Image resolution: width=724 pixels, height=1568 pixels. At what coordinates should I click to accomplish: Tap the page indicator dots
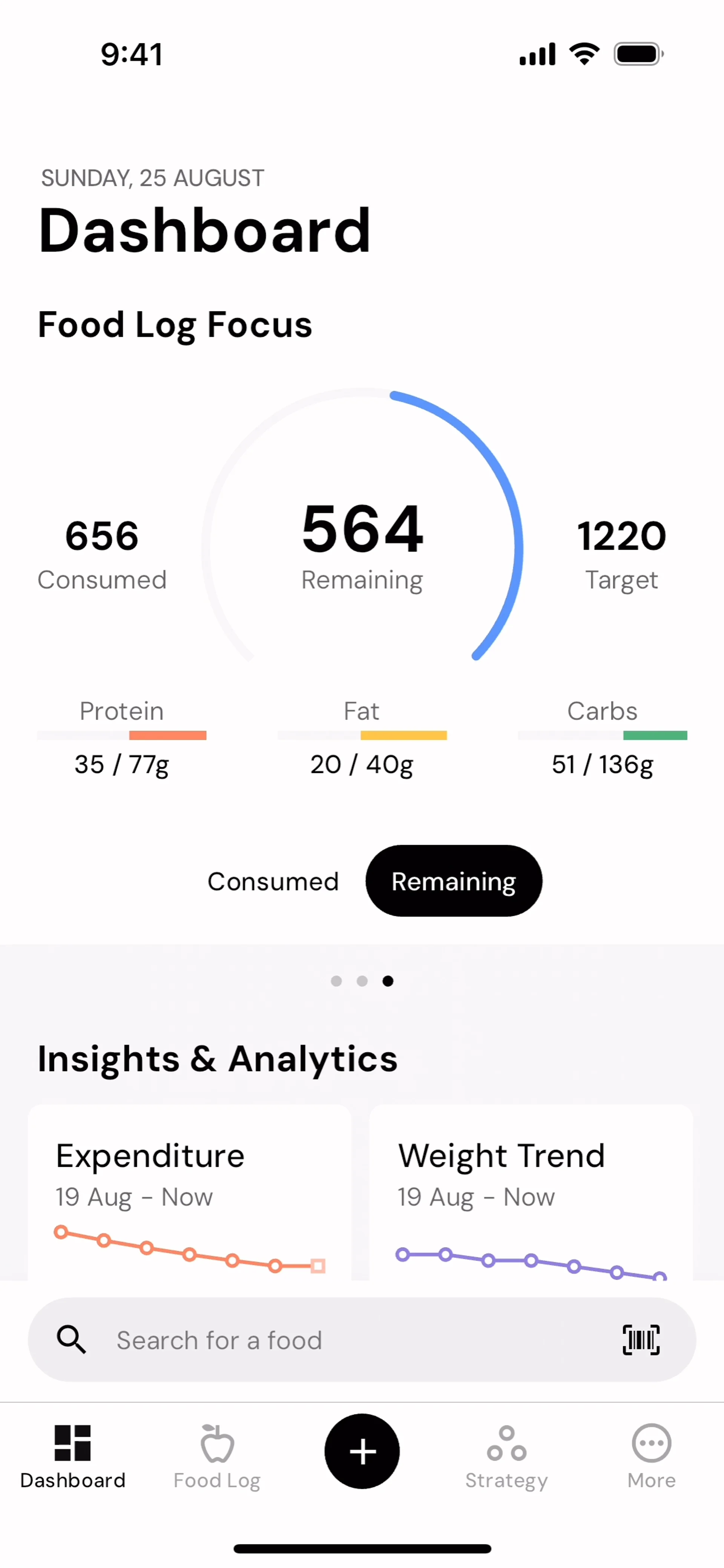click(362, 981)
